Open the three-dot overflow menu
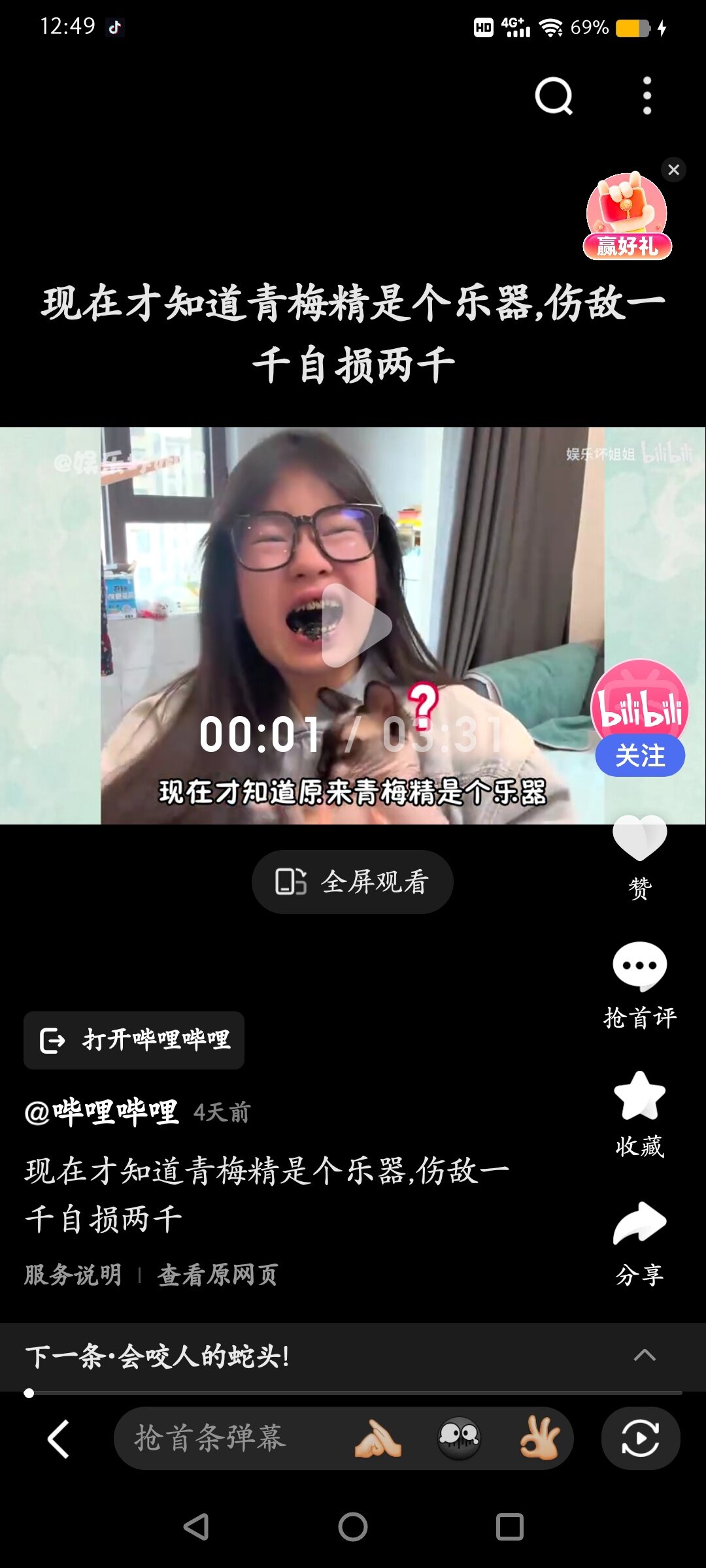Image resolution: width=706 pixels, height=1568 pixels. 647,96
